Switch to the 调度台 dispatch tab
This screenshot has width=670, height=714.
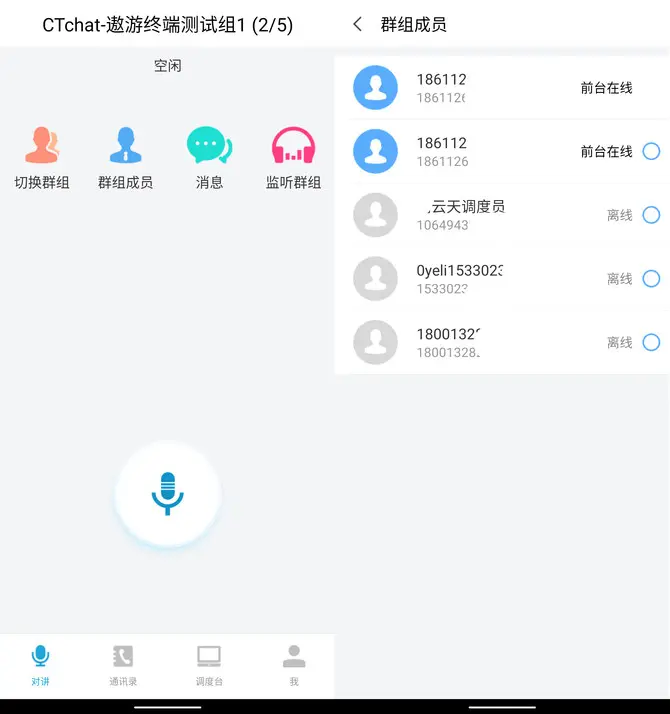click(209, 665)
